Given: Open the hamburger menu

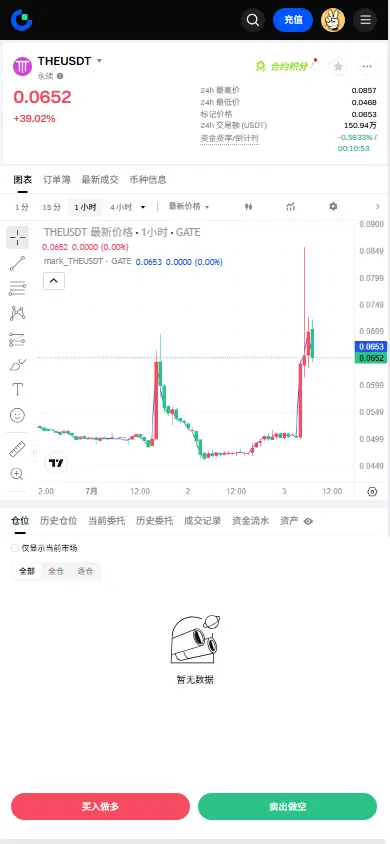Looking at the screenshot, I should [365, 20].
